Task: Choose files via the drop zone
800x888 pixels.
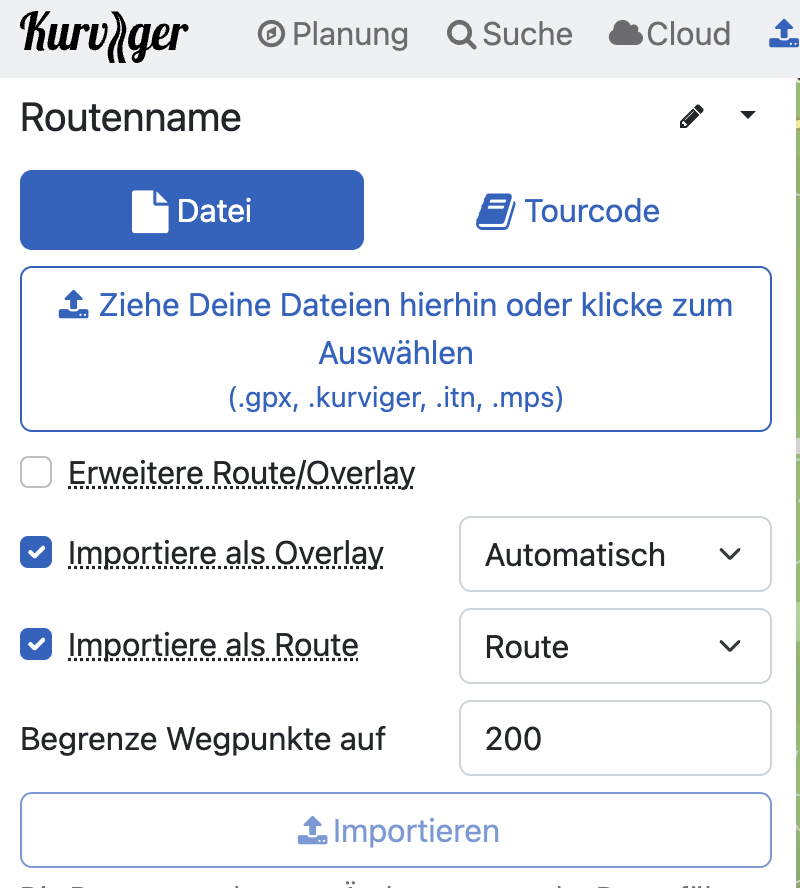Action: tap(396, 349)
